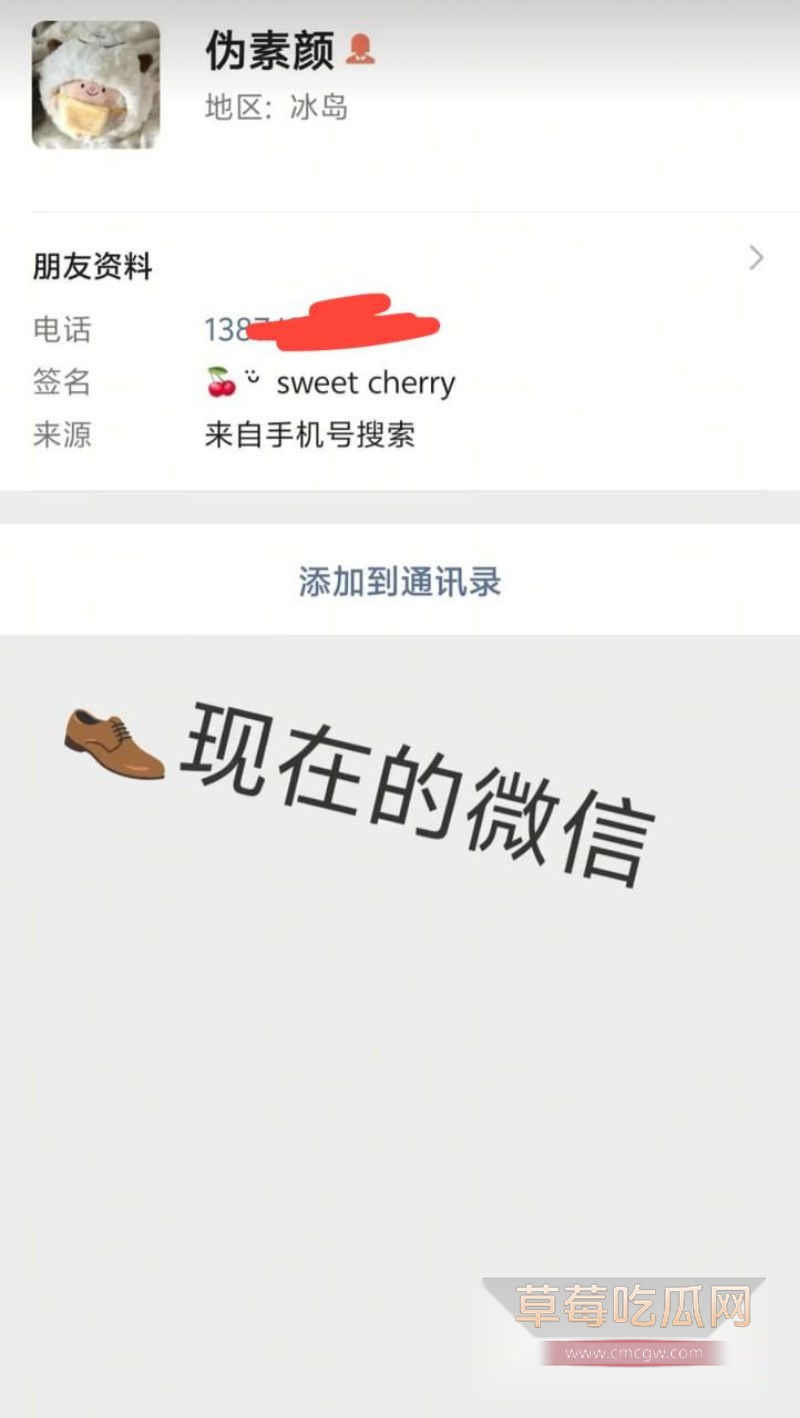
Task: Click the 电话 field label
Action: click(x=61, y=330)
